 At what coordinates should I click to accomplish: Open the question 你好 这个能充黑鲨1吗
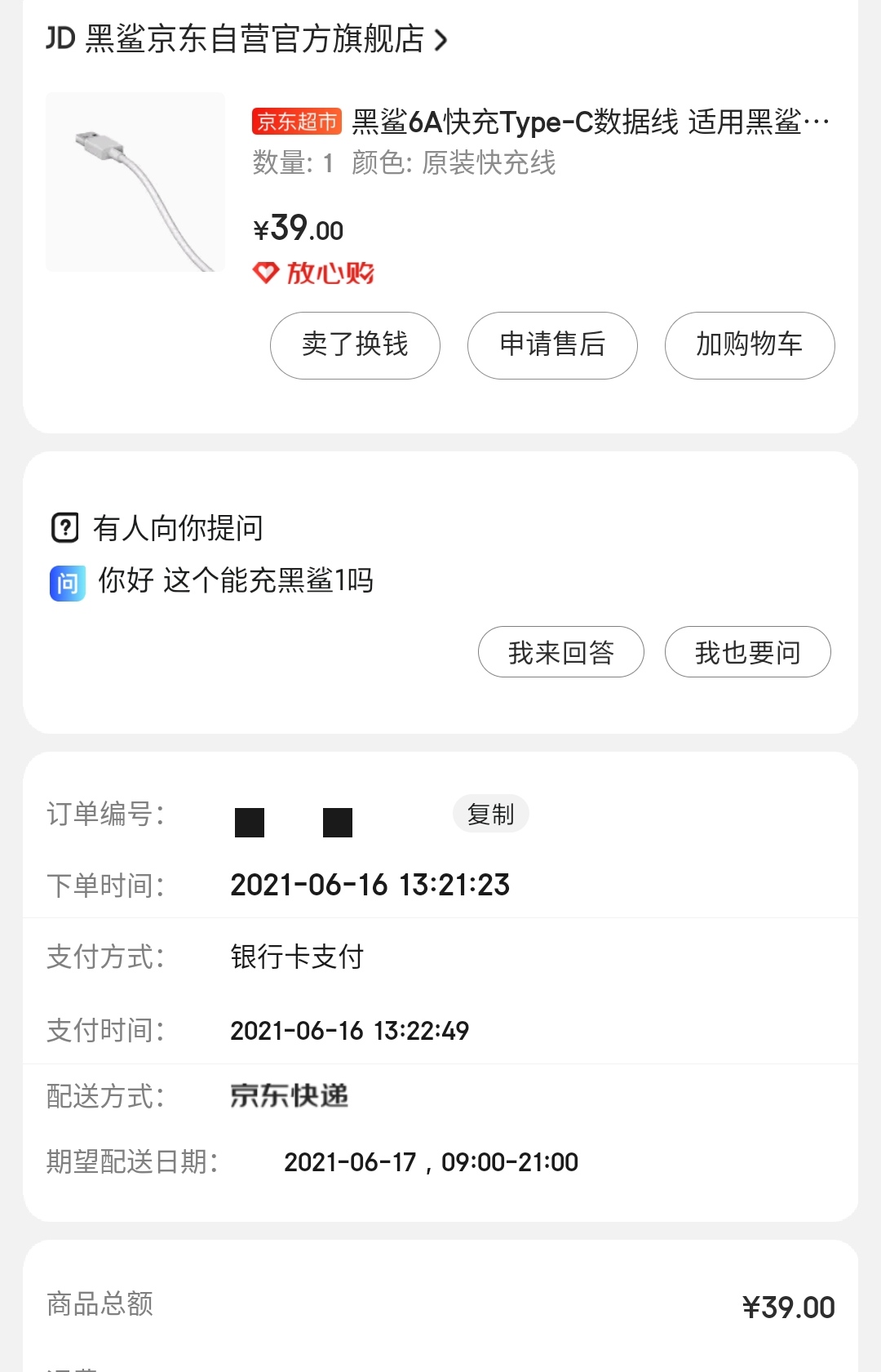coord(236,581)
